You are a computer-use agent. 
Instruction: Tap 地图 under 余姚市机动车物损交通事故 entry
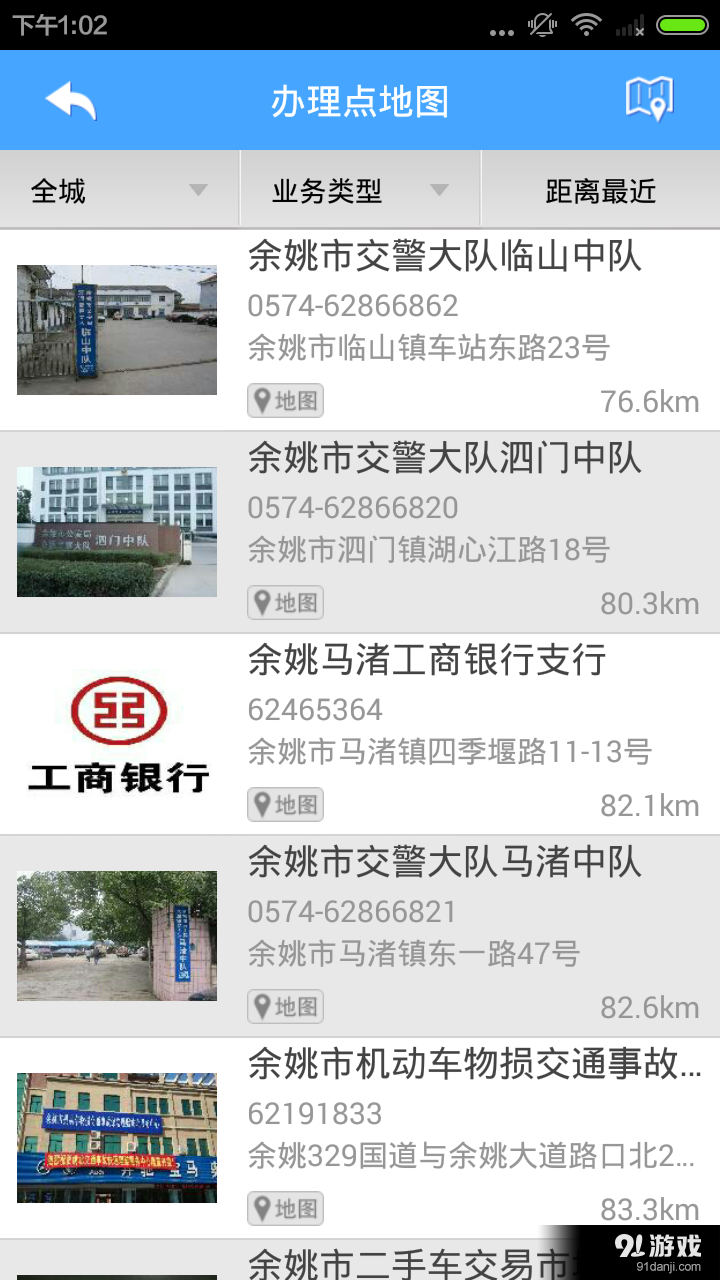coord(285,1209)
